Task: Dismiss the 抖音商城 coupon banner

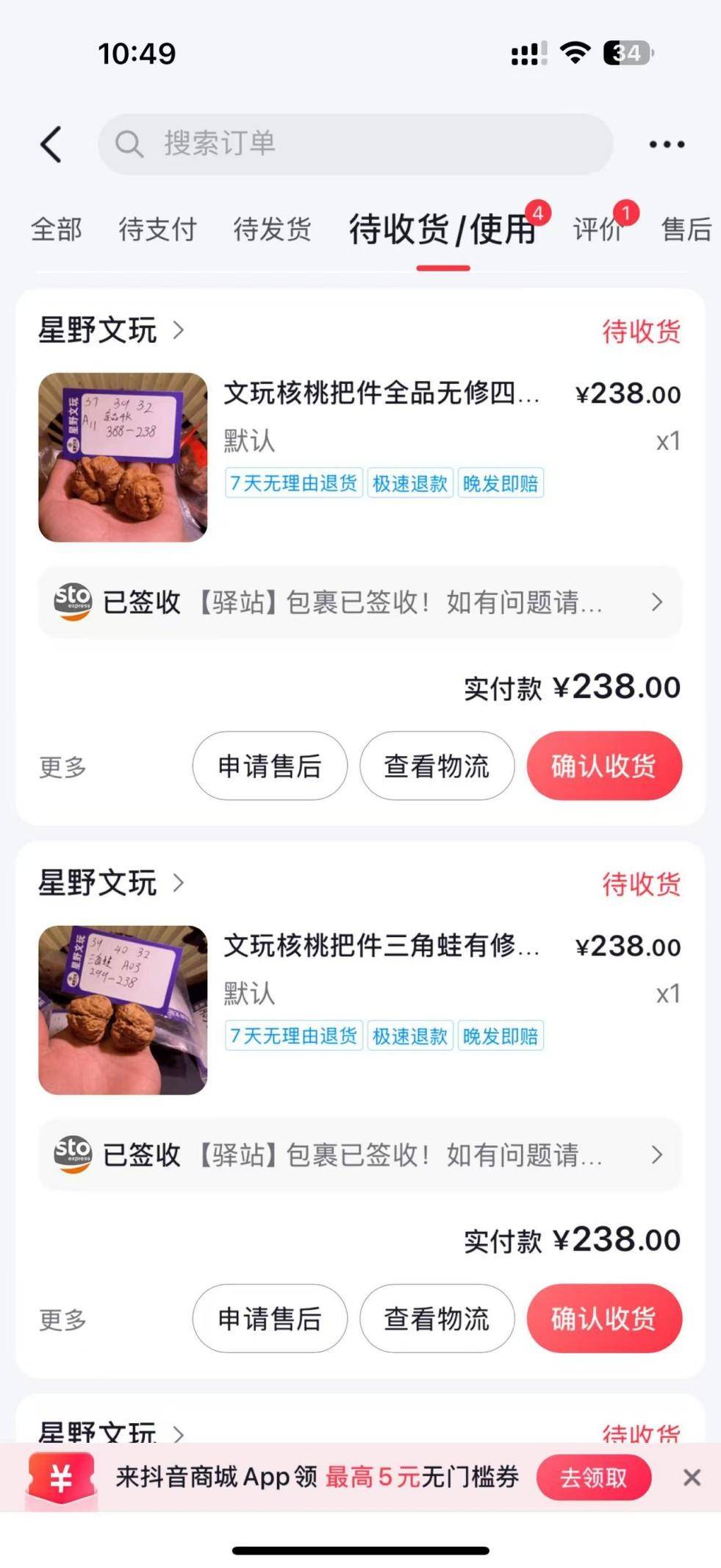Action: click(692, 1478)
